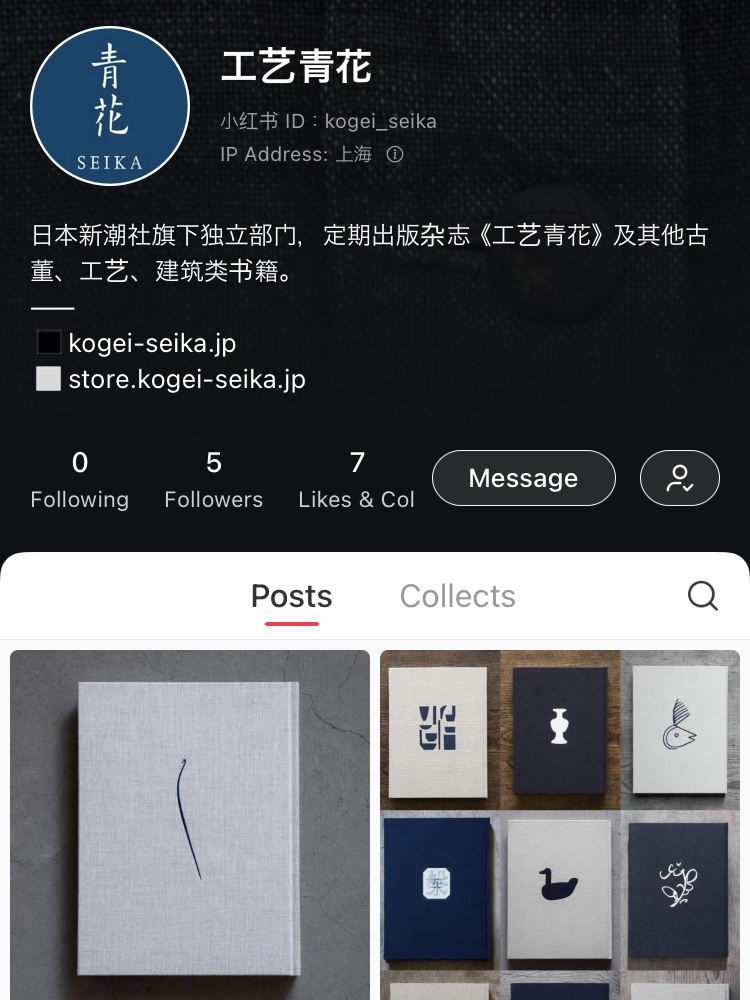Switch to the Collects tab
Image resolution: width=750 pixels, height=1000 pixels.
(457, 596)
